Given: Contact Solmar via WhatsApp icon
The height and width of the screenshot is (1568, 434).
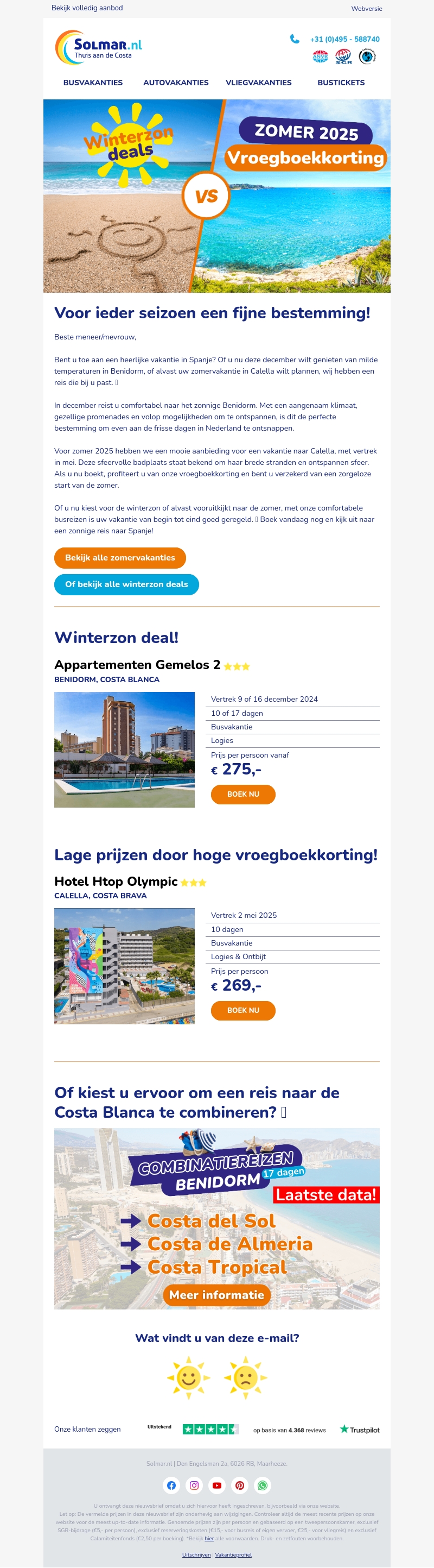Looking at the screenshot, I should pos(263,1485).
